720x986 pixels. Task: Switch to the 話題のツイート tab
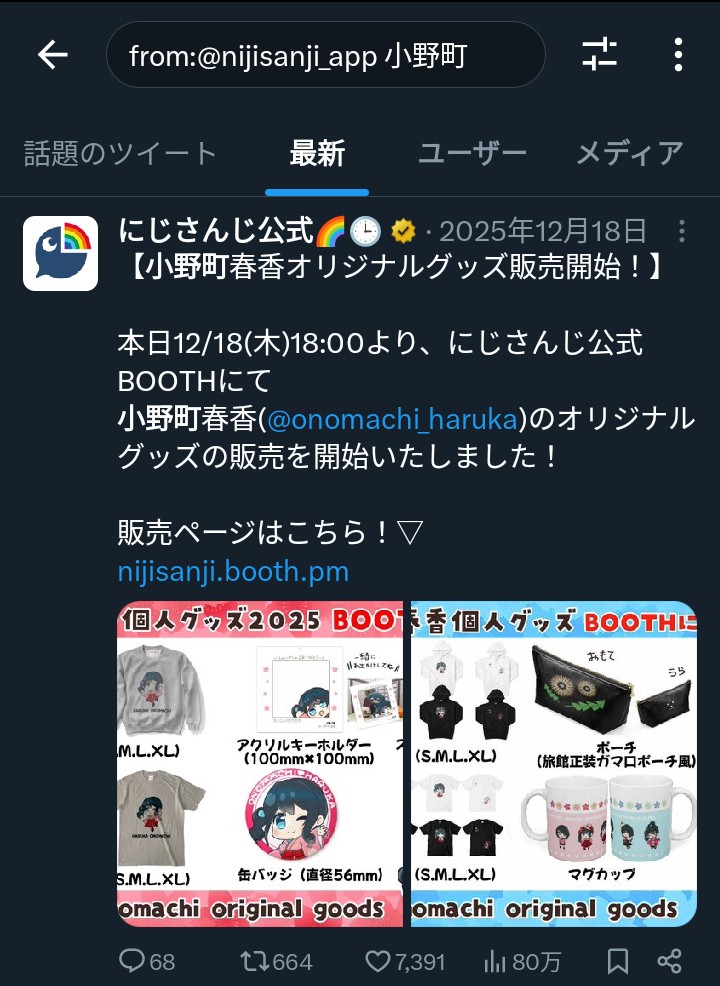point(120,153)
